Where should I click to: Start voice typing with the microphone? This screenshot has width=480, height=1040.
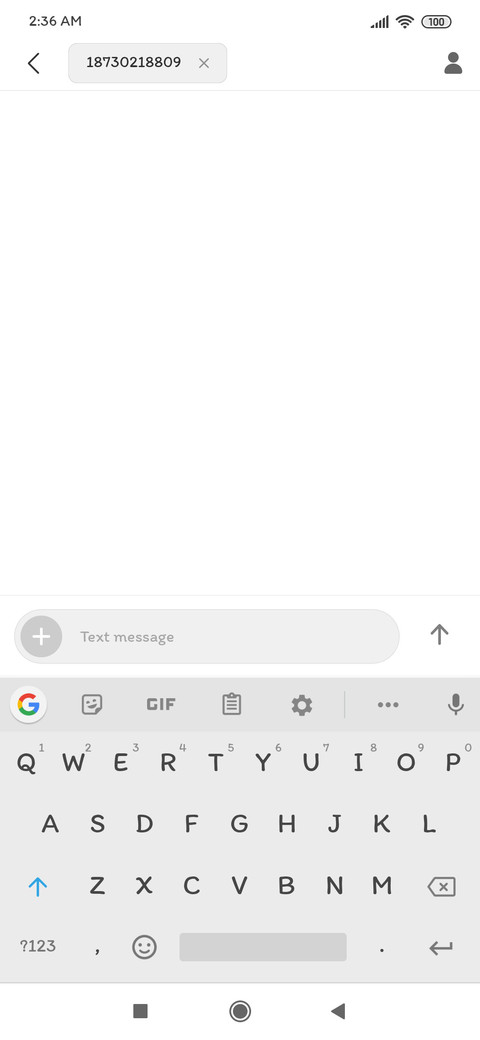coord(455,704)
